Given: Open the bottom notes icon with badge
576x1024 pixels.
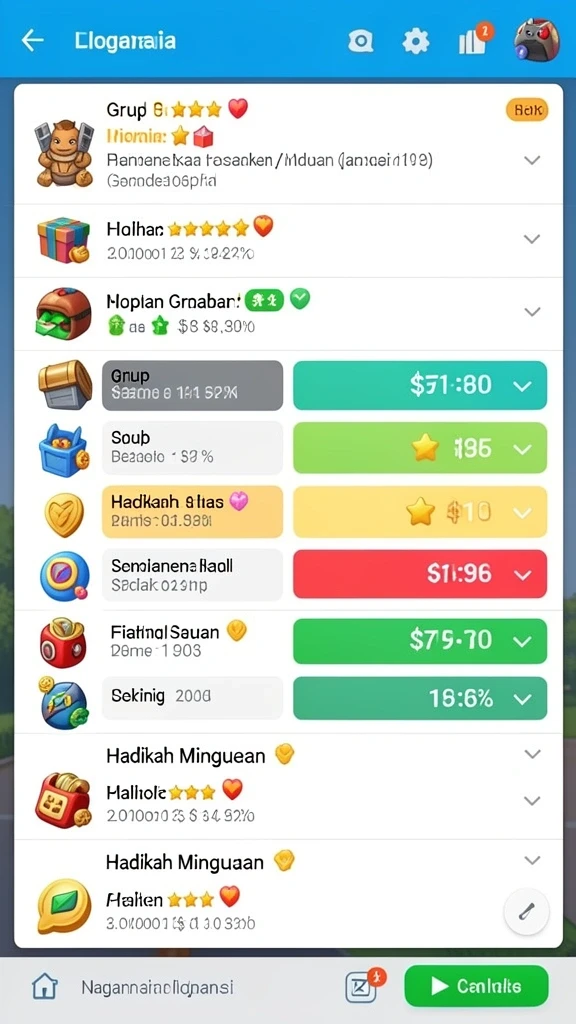Looking at the screenshot, I should click(x=362, y=986).
